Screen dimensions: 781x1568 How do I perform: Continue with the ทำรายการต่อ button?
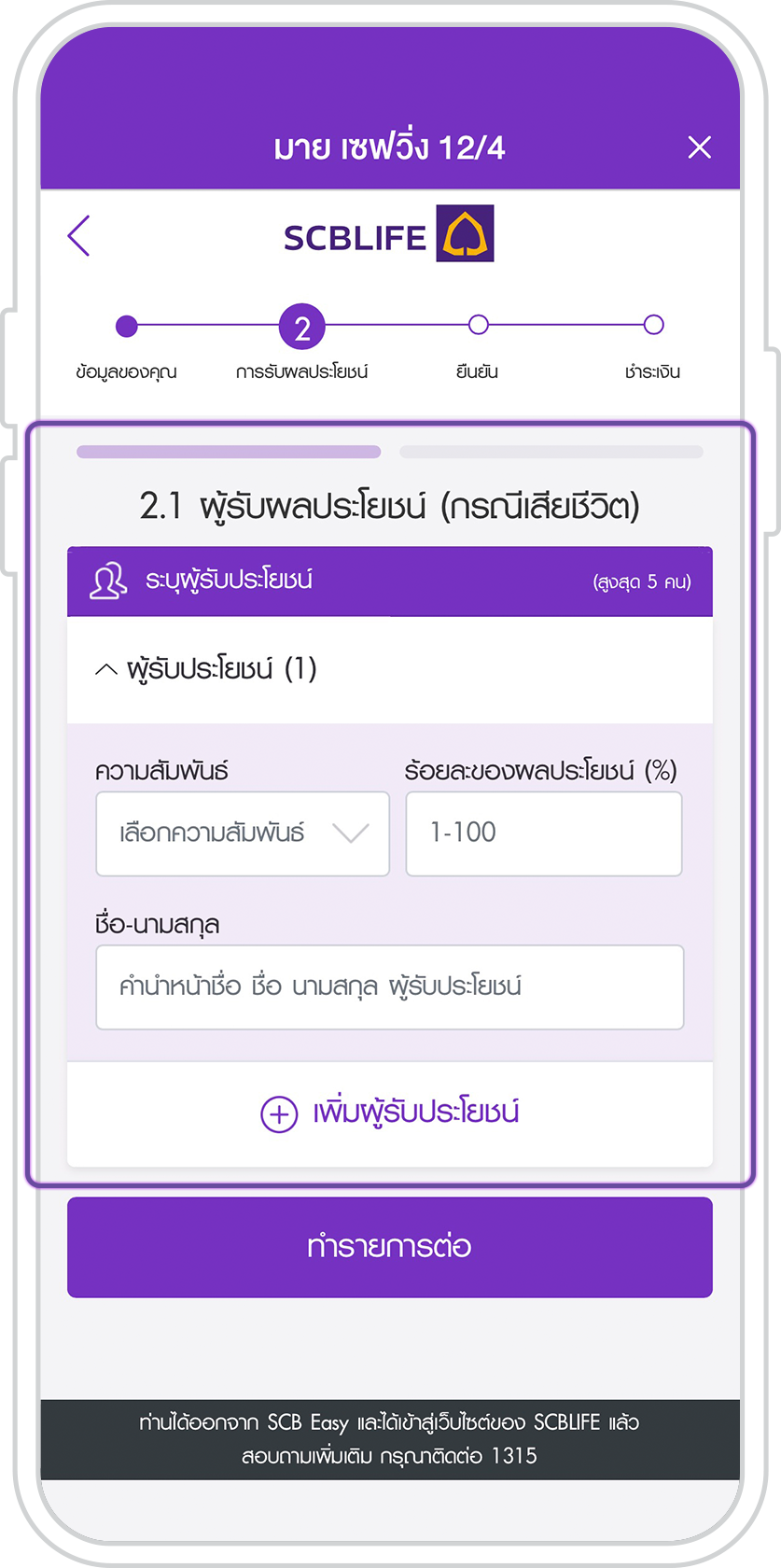pos(389,1247)
